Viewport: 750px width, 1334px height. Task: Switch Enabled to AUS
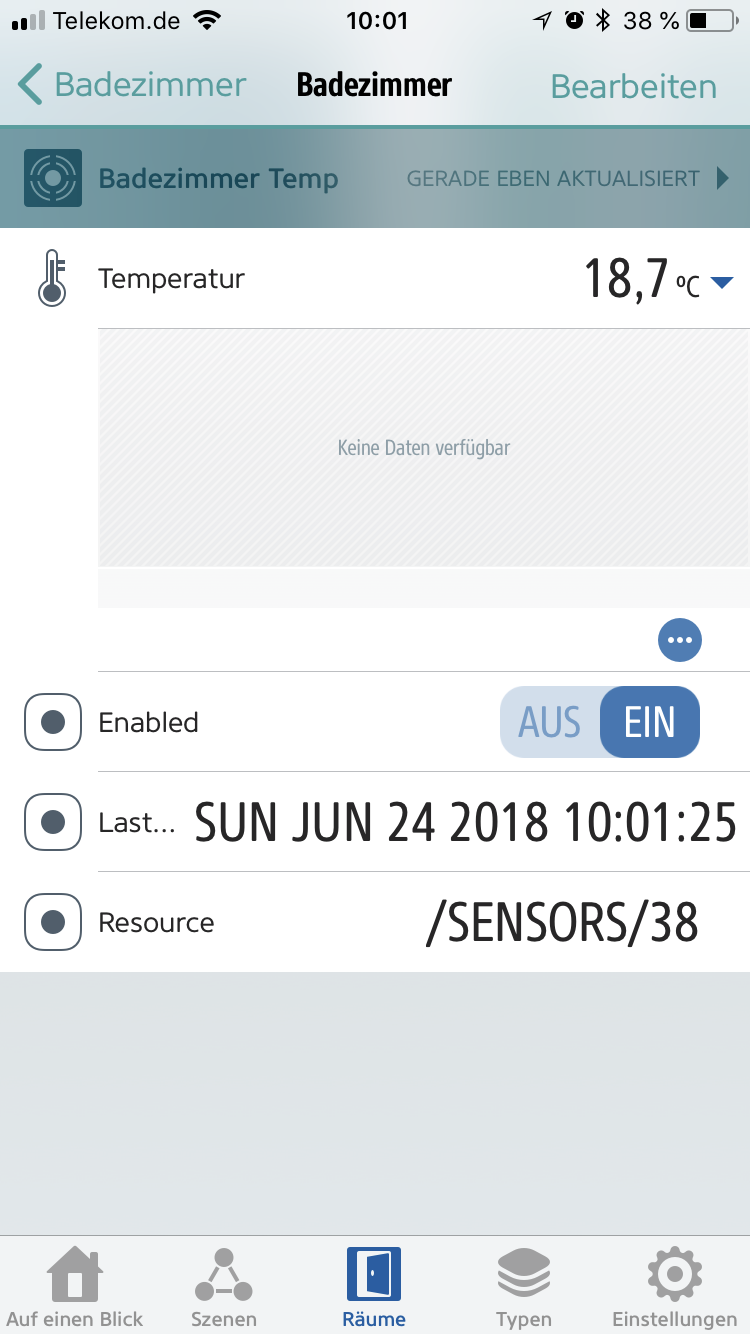550,722
